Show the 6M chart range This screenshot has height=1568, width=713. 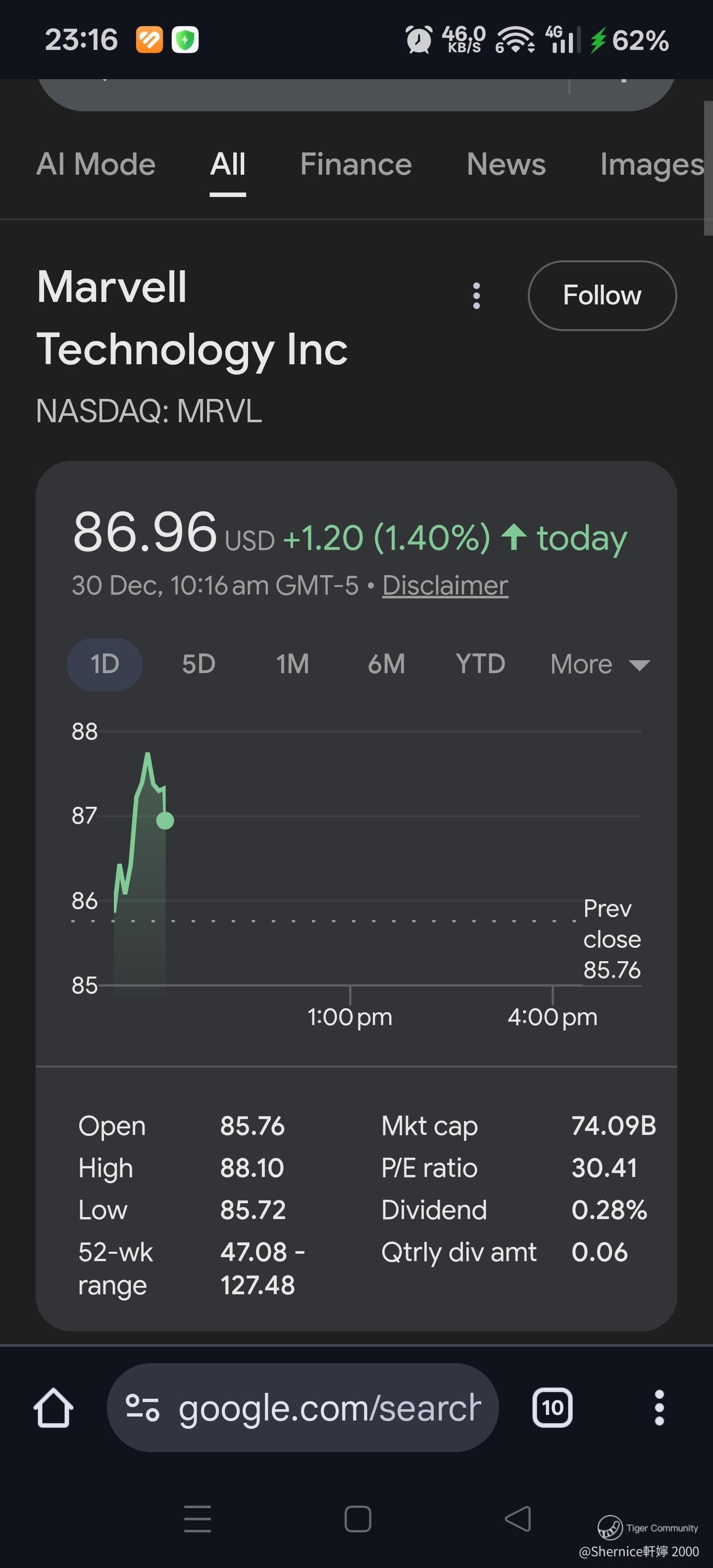pyautogui.click(x=386, y=664)
